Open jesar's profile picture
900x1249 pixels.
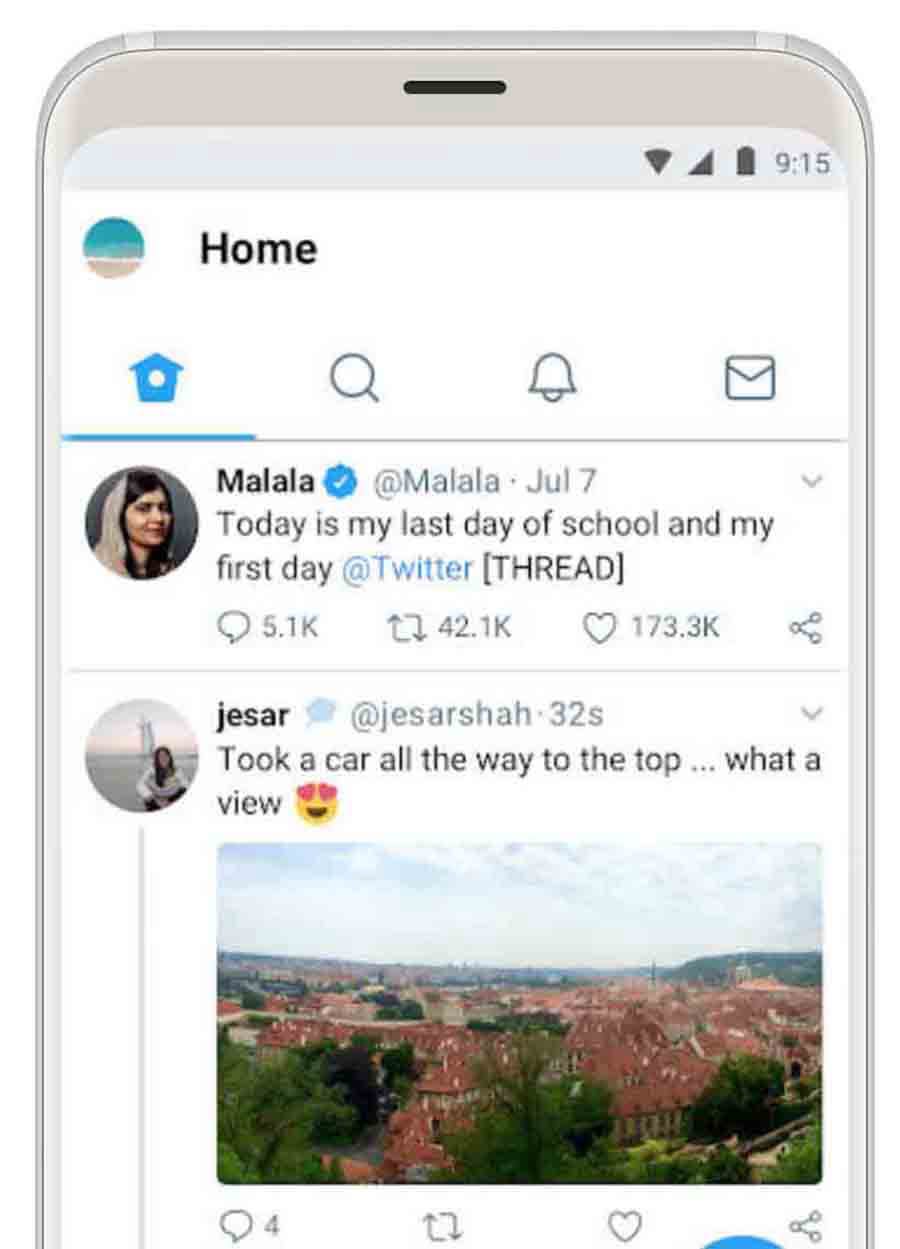141,755
